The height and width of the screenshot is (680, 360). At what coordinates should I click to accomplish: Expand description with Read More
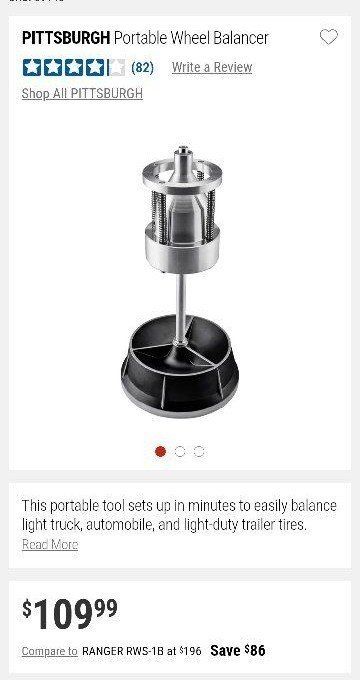tap(50, 545)
